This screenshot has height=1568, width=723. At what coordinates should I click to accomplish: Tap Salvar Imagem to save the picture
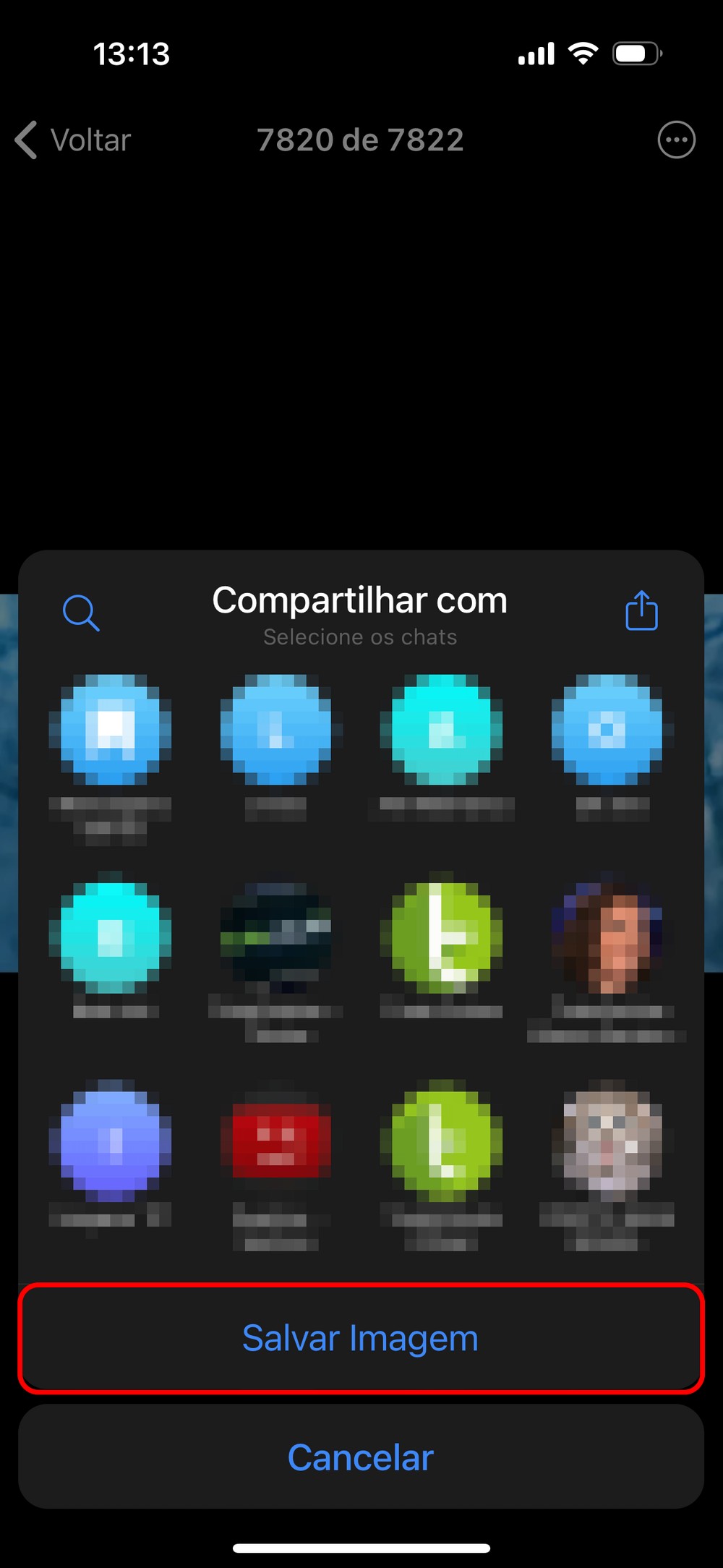361,1338
